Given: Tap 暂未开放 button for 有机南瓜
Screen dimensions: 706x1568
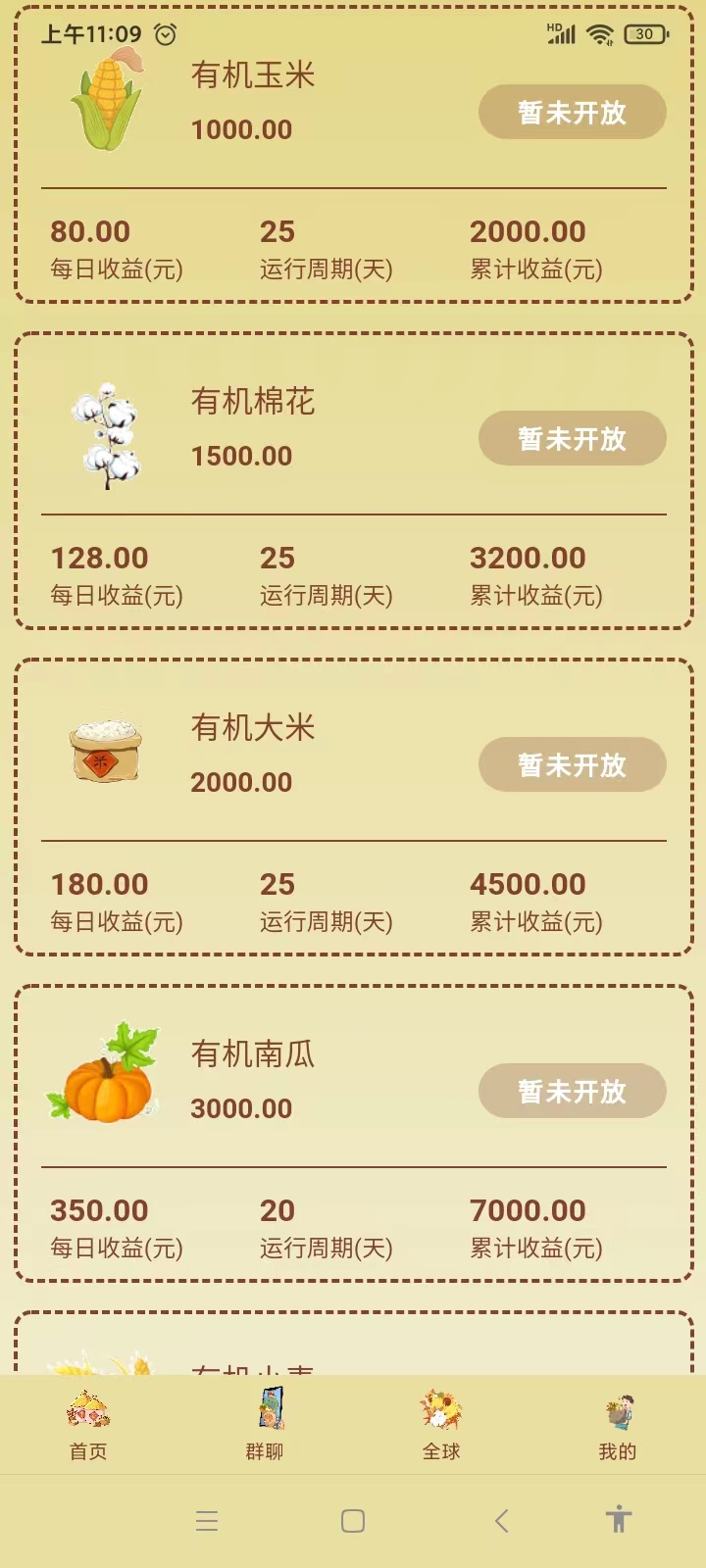Looking at the screenshot, I should tap(573, 1091).
